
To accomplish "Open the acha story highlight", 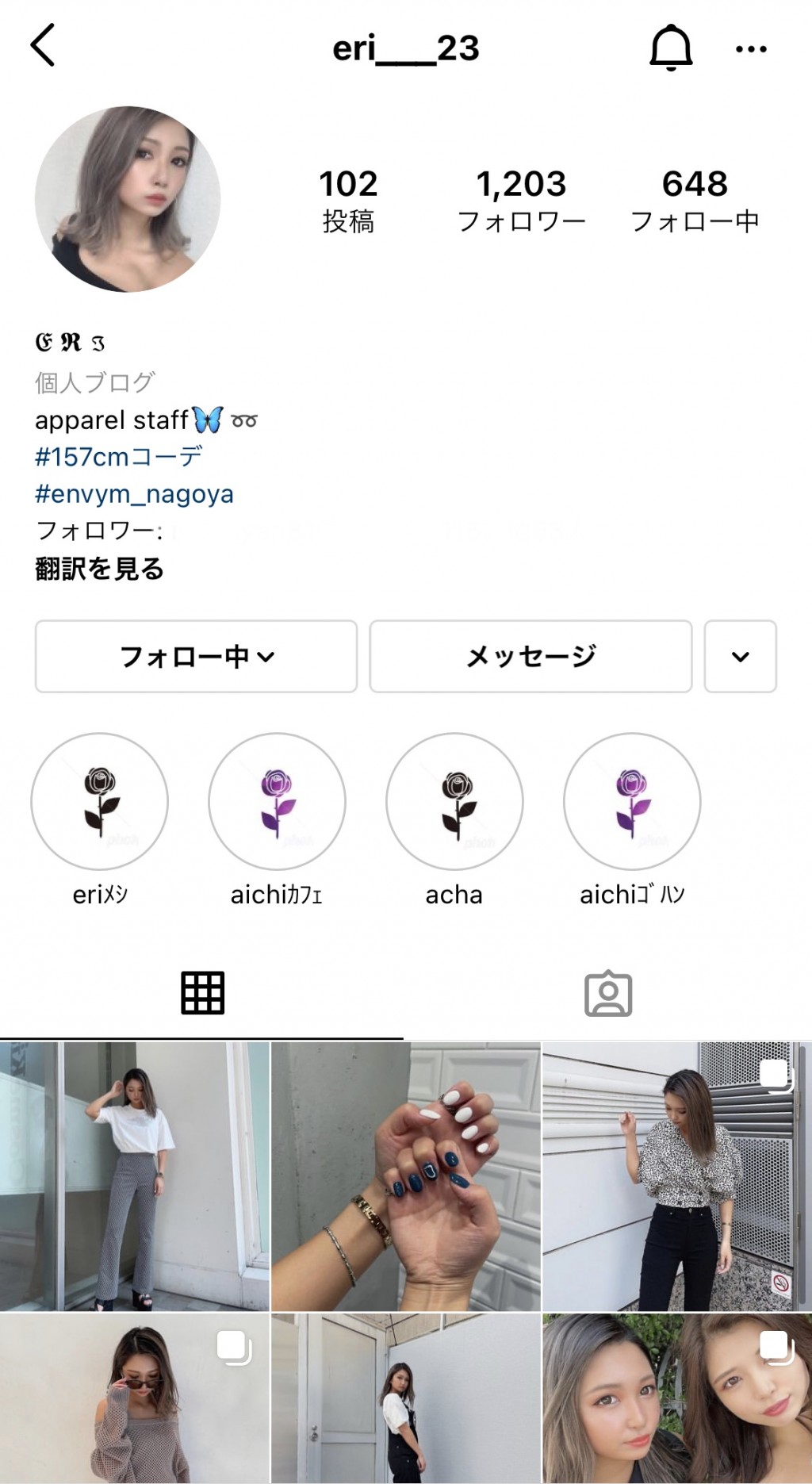I will (454, 802).
